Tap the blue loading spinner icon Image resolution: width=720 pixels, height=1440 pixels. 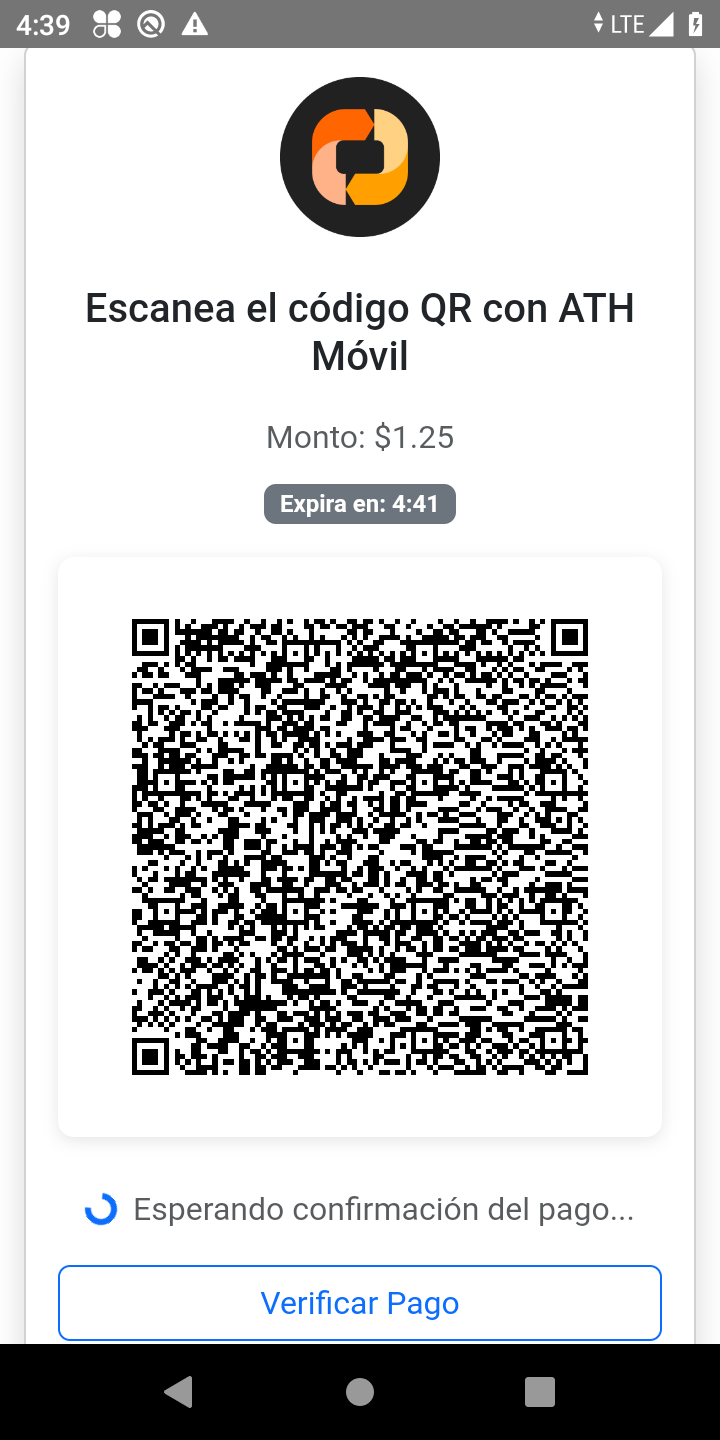click(x=100, y=1209)
